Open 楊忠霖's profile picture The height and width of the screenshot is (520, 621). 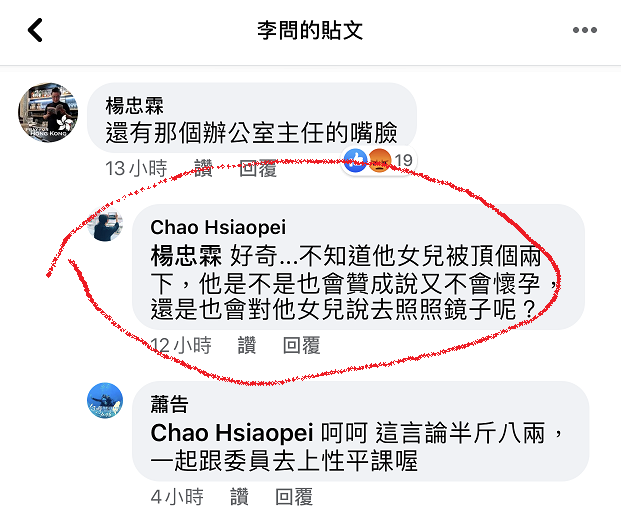[48, 113]
